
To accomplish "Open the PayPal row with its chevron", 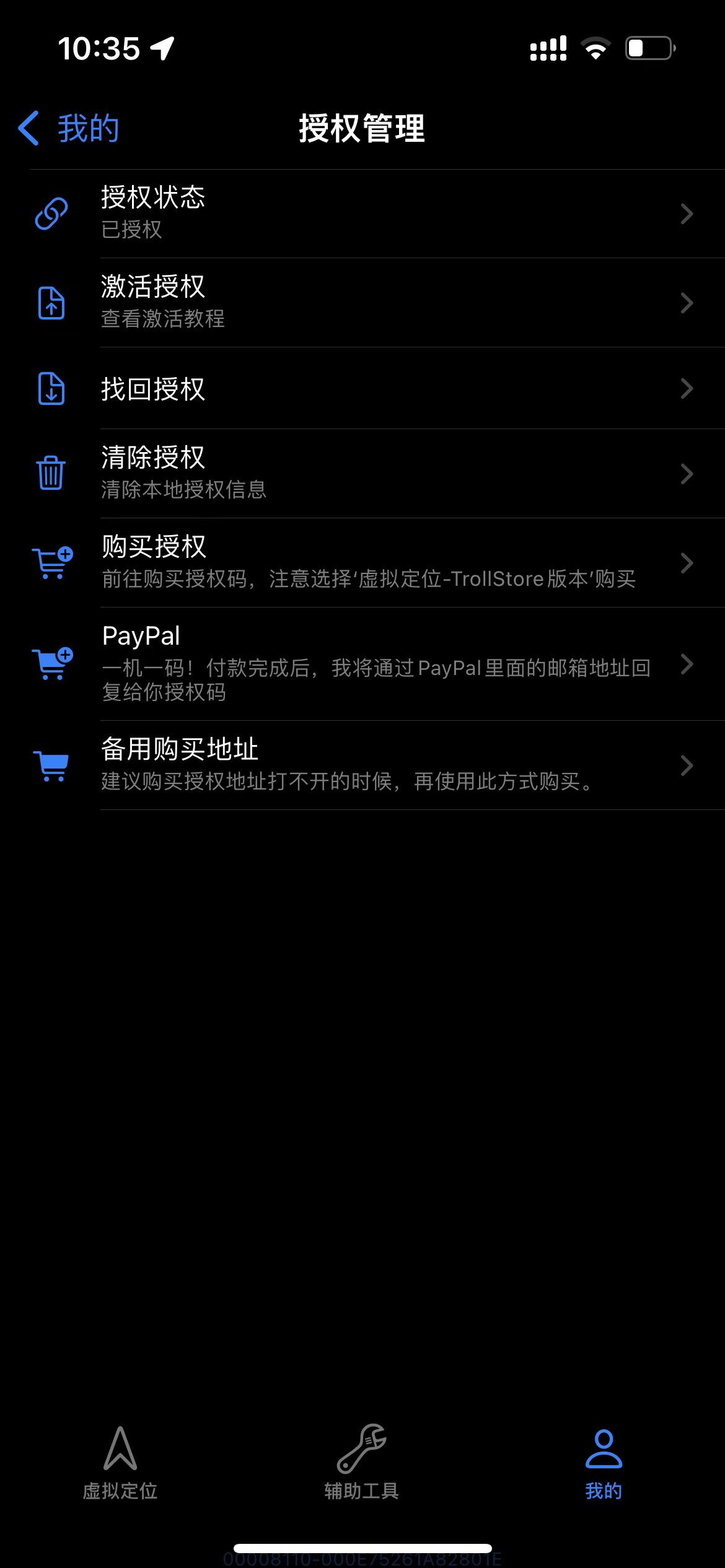I will pyautogui.click(x=687, y=664).
